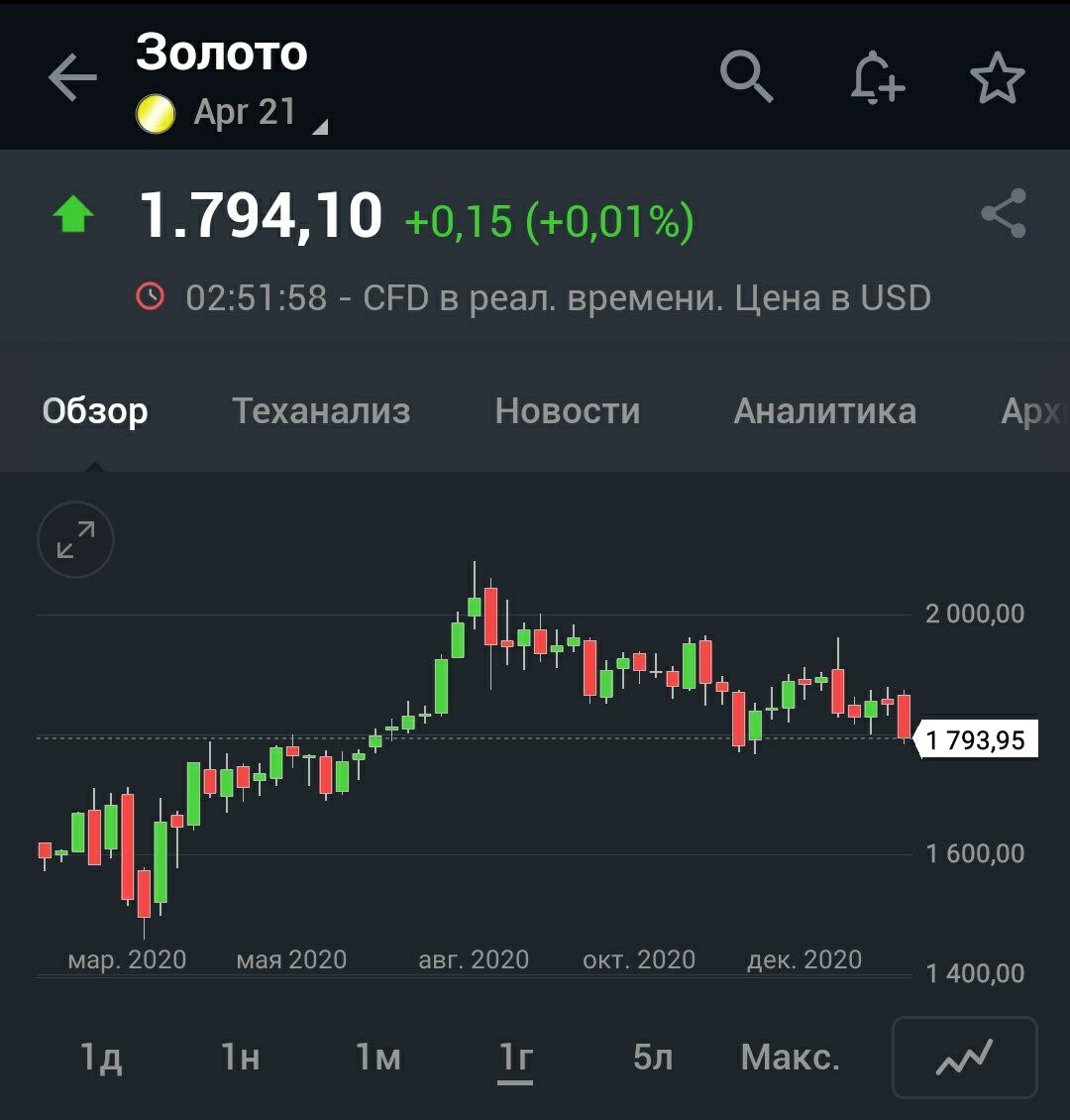Show the Макс. price history
The image size is (1070, 1120).
click(790, 1058)
